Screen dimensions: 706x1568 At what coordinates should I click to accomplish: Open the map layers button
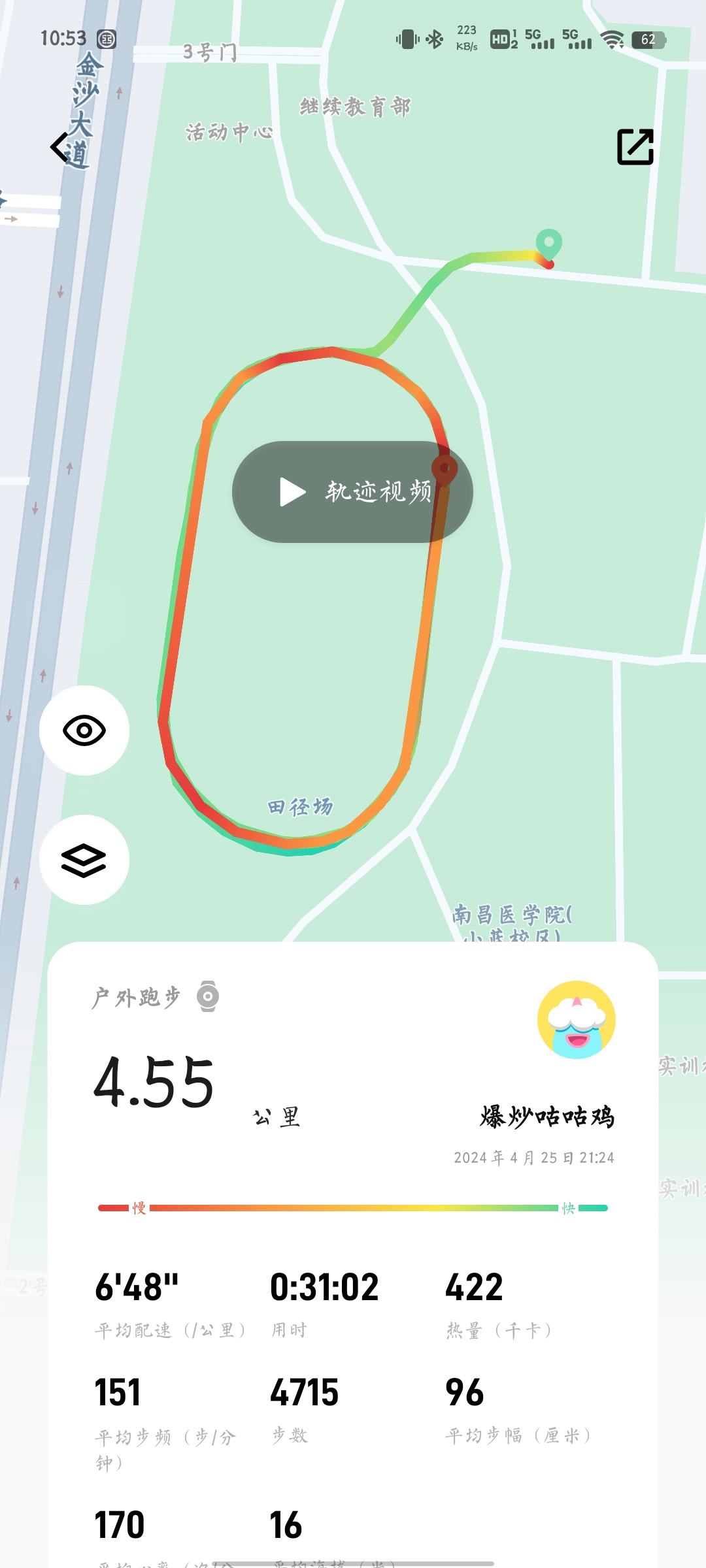pos(84,860)
